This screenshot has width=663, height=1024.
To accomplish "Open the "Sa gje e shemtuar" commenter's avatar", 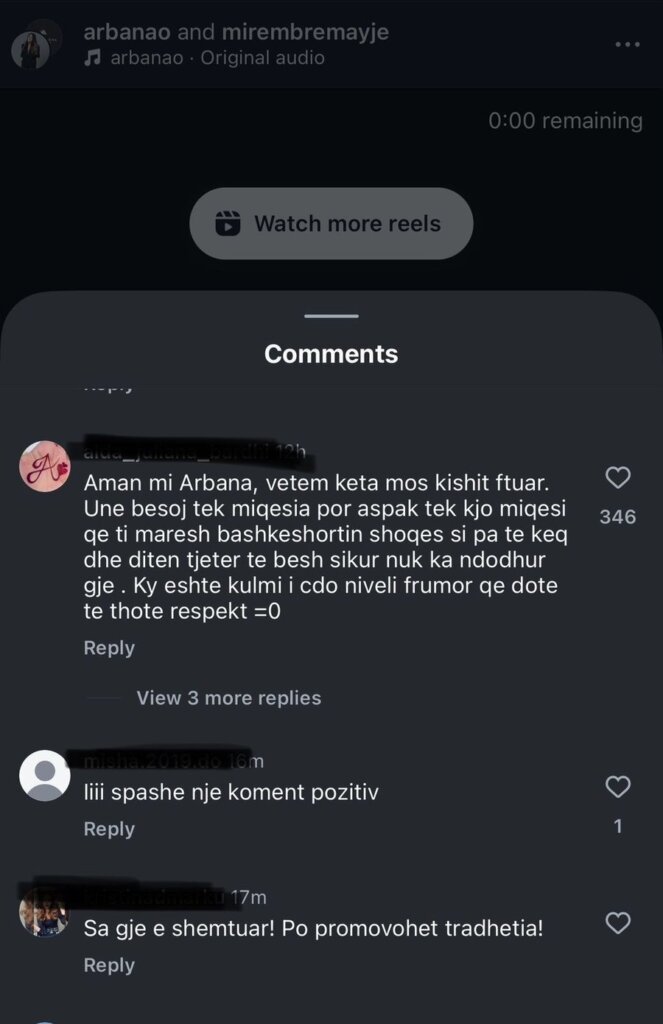I will 45,910.
